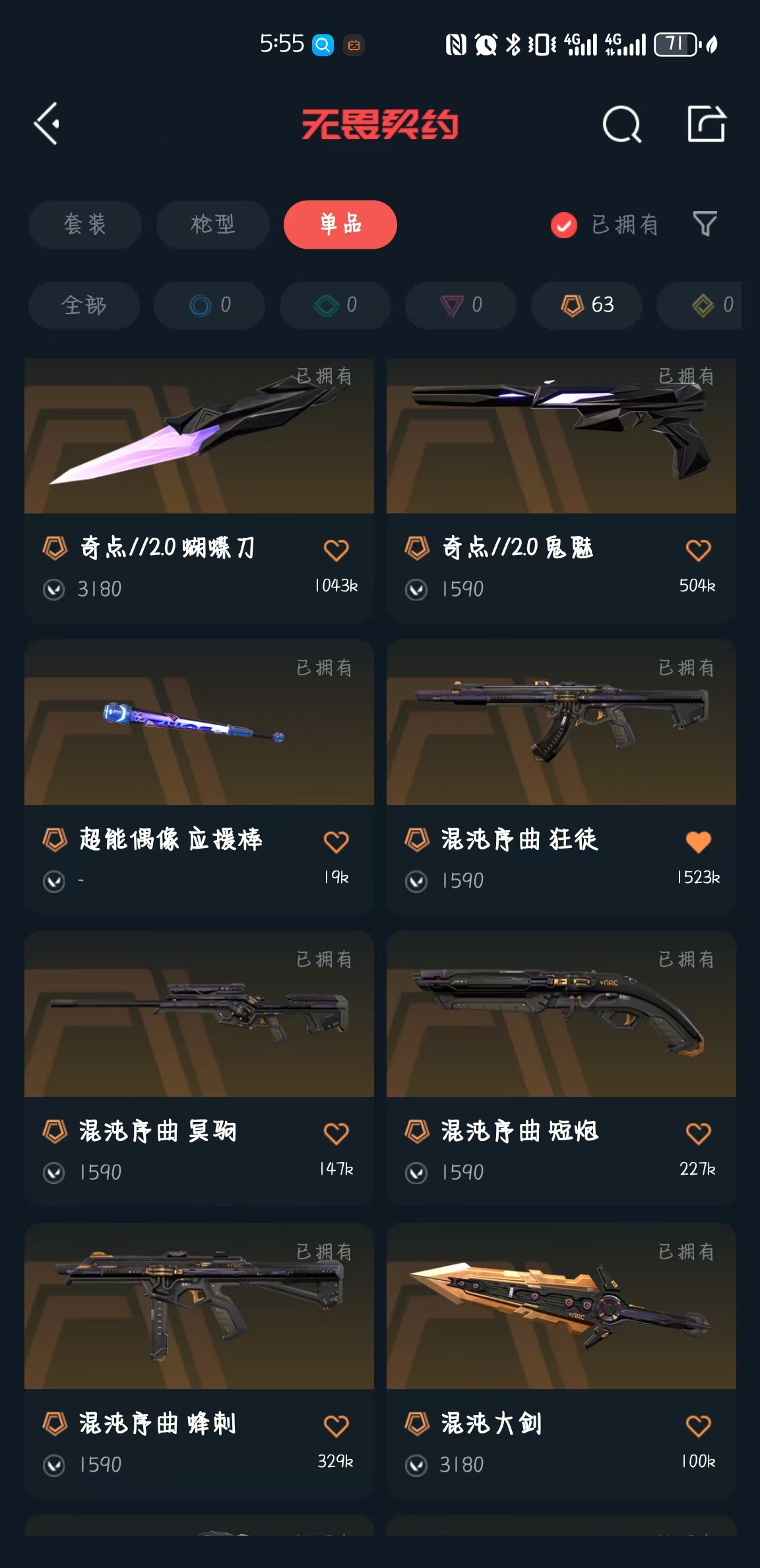Screen dimensions: 760x1568
Task: Filter by the purple triangle tier chip
Action: pyautogui.click(x=460, y=305)
